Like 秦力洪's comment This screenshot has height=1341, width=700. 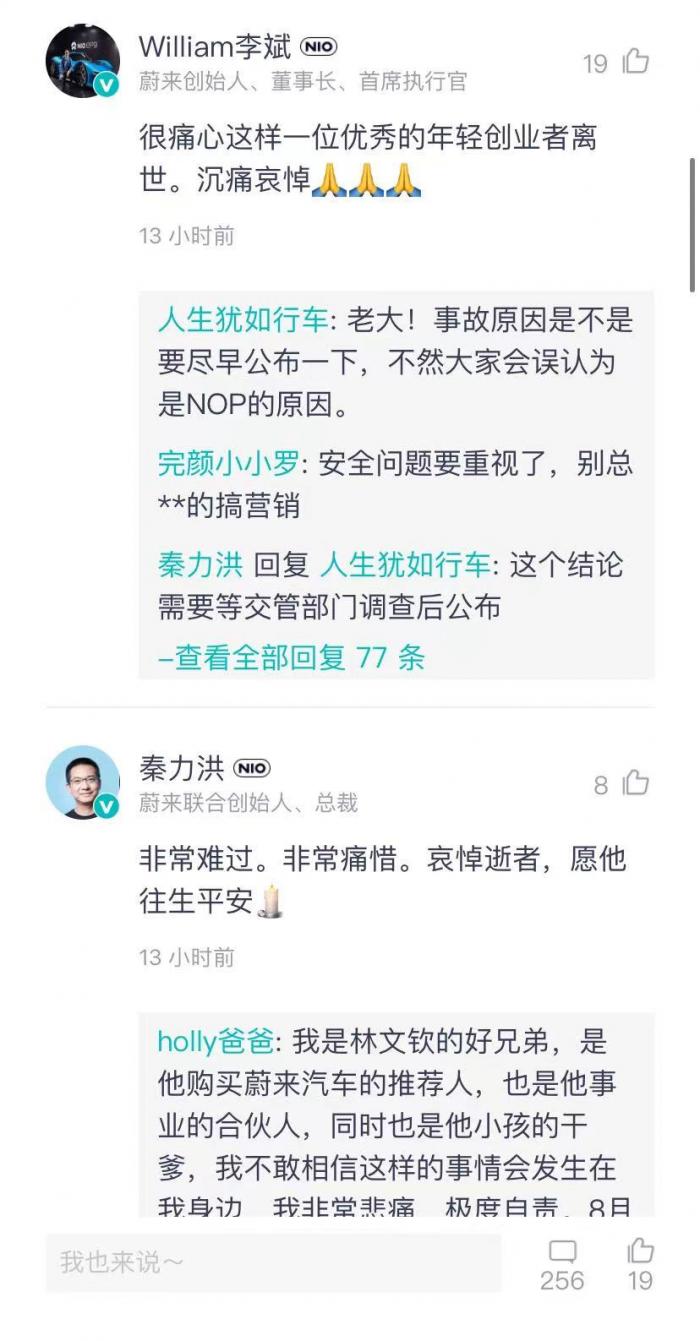(x=635, y=783)
